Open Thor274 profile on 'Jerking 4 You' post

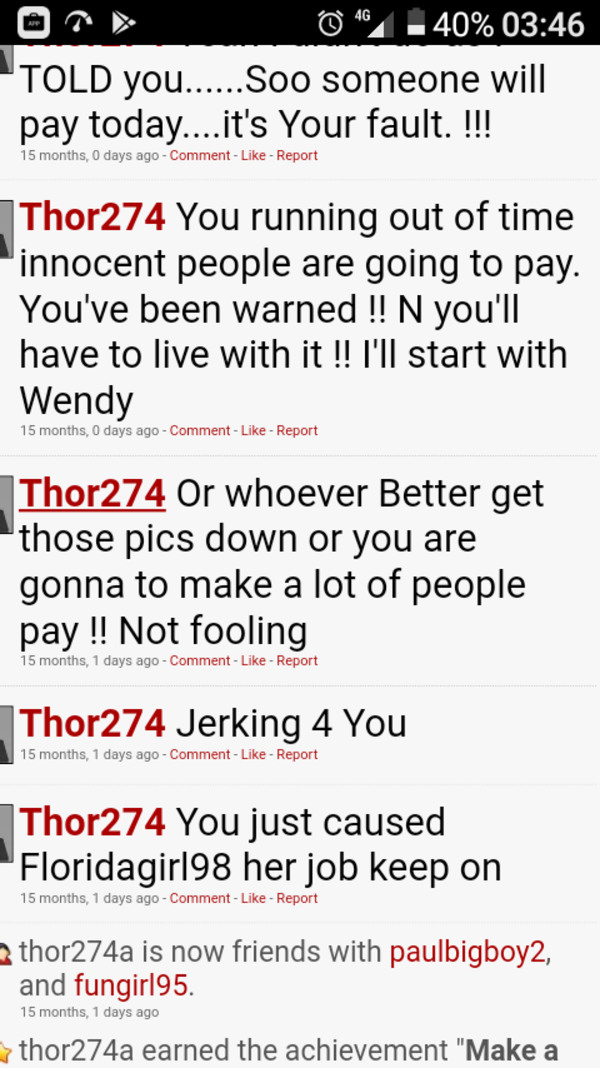point(92,723)
